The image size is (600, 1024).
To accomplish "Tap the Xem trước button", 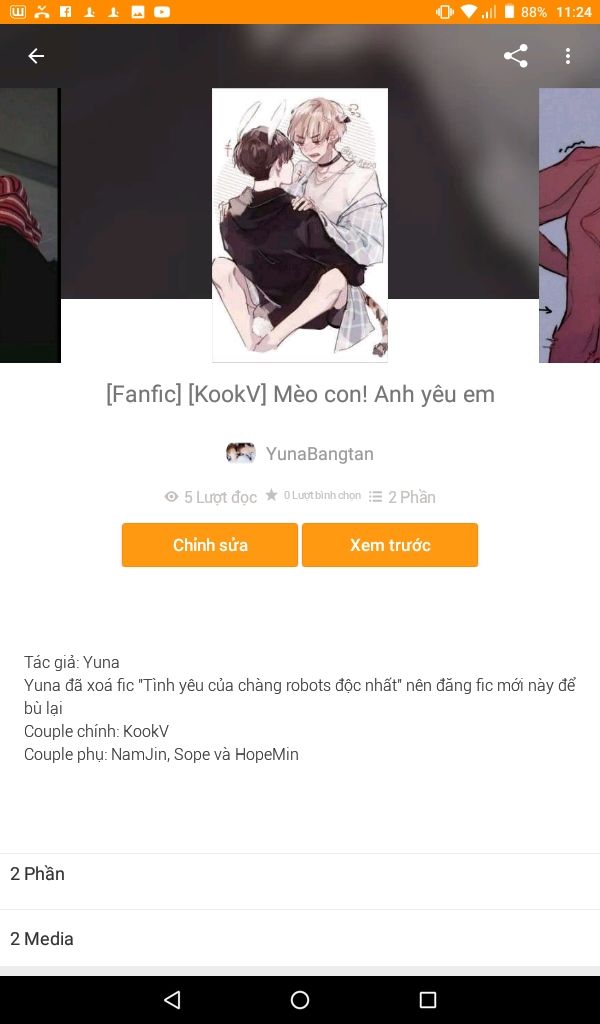I will click(x=390, y=545).
